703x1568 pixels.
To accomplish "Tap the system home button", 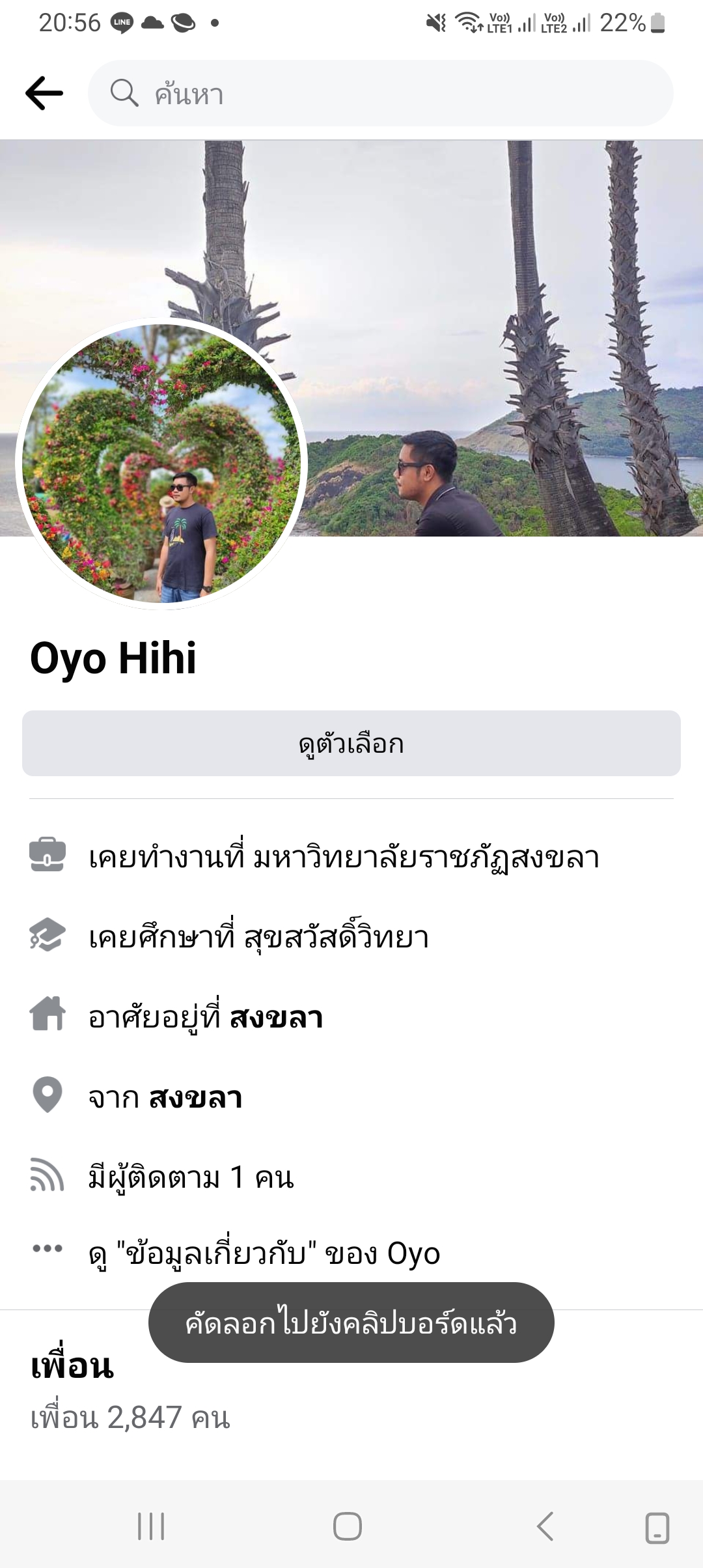I will [348, 1526].
